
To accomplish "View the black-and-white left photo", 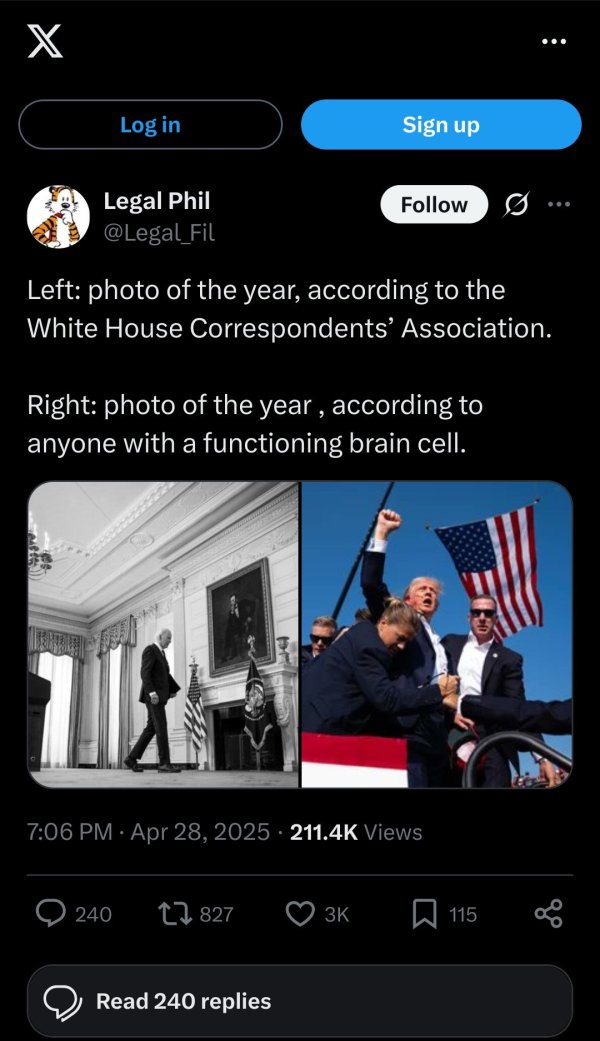I will coord(163,634).
